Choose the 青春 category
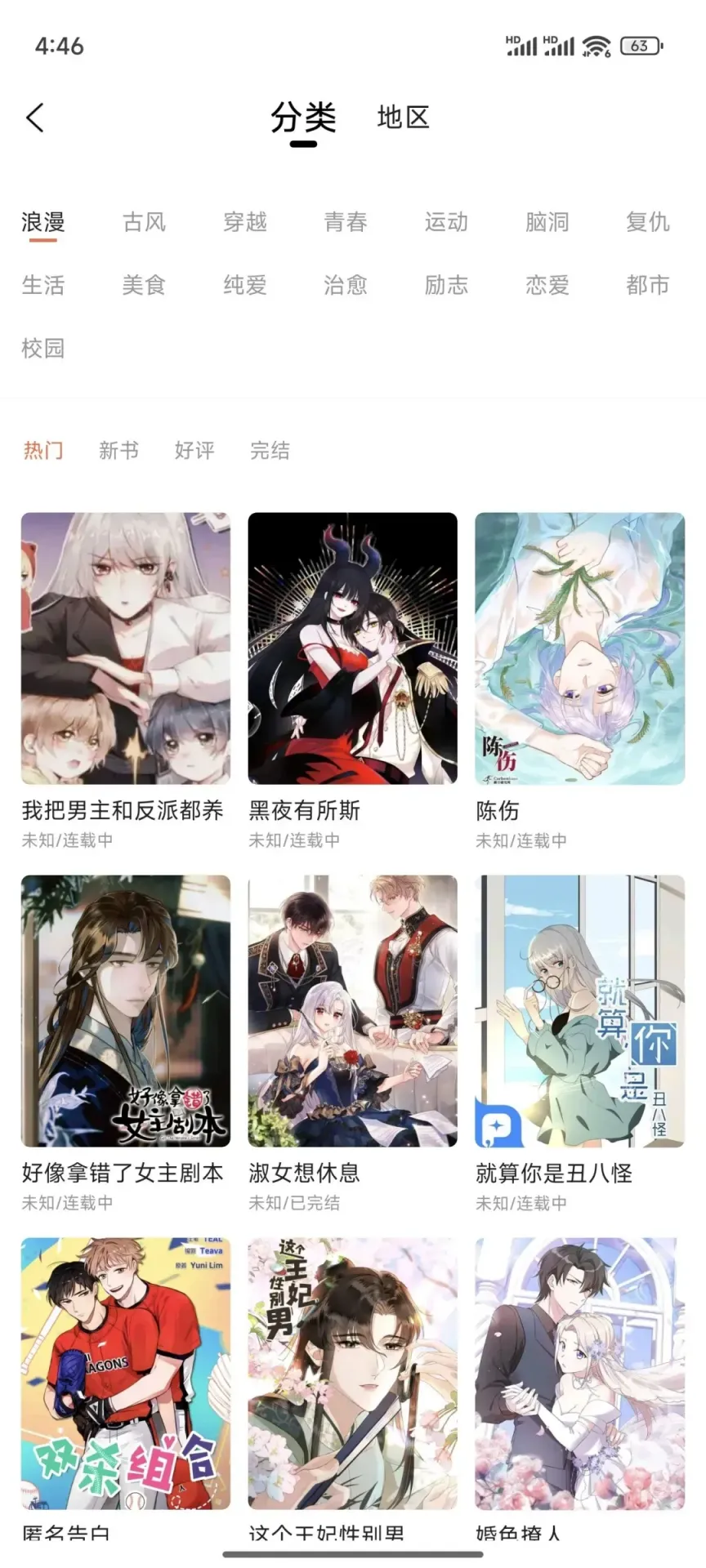Image resolution: width=706 pixels, height=1568 pixels. 346,222
